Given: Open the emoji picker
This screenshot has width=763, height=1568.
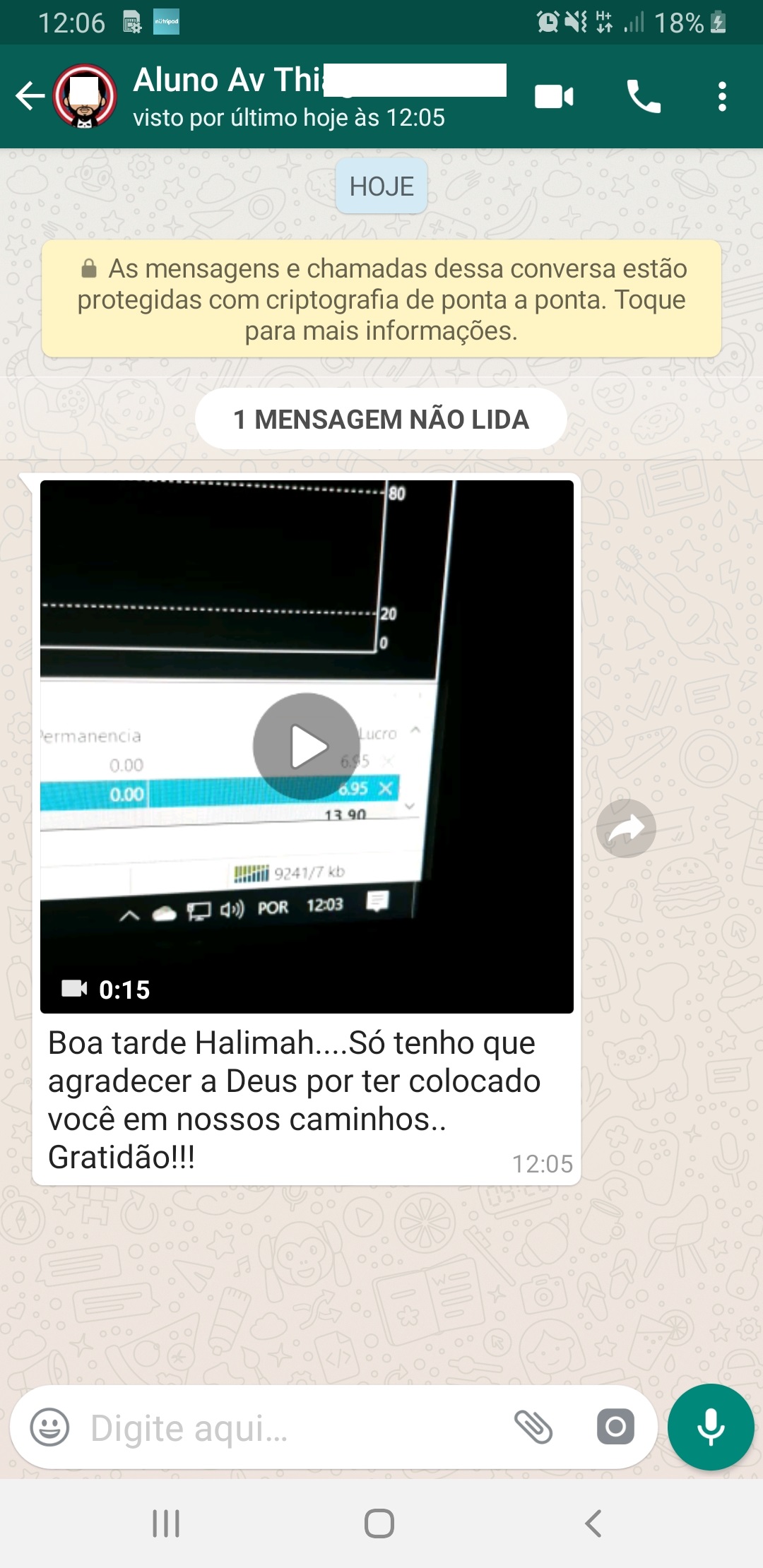Looking at the screenshot, I should (x=49, y=1427).
